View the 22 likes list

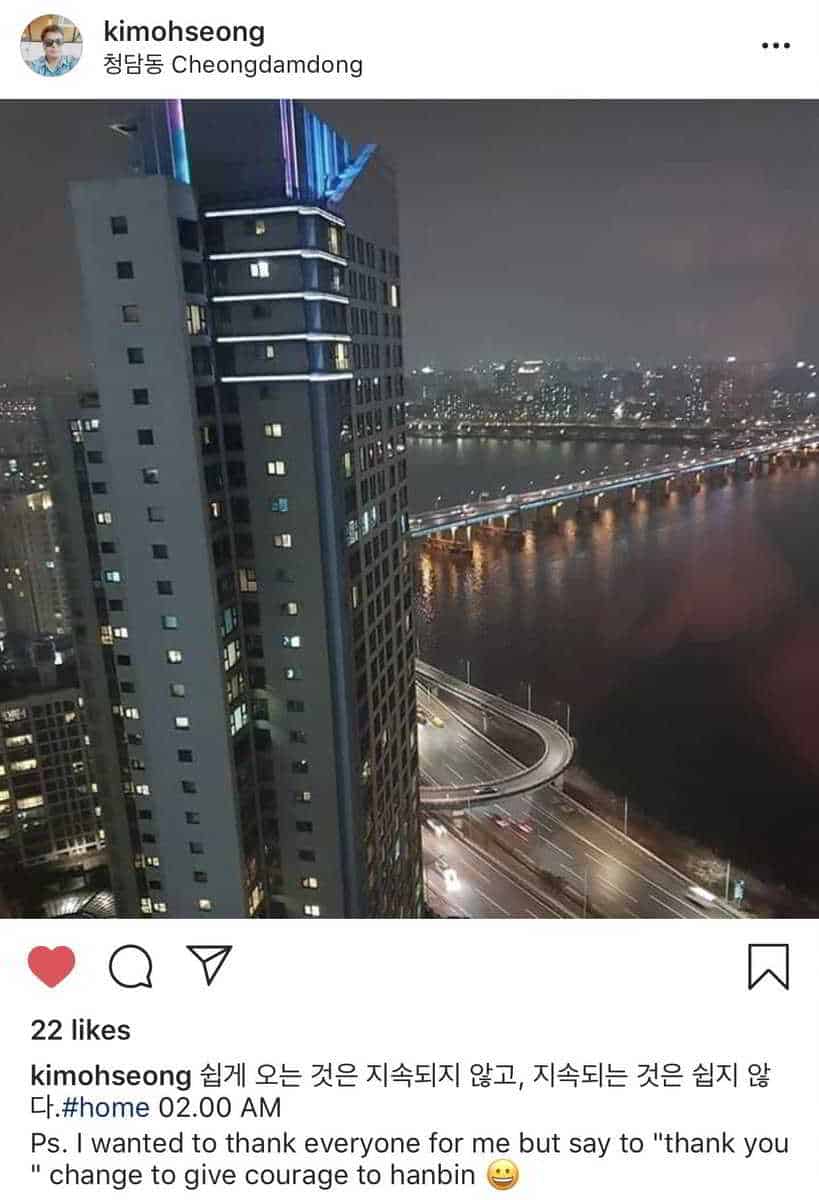click(x=80, y=1030)
